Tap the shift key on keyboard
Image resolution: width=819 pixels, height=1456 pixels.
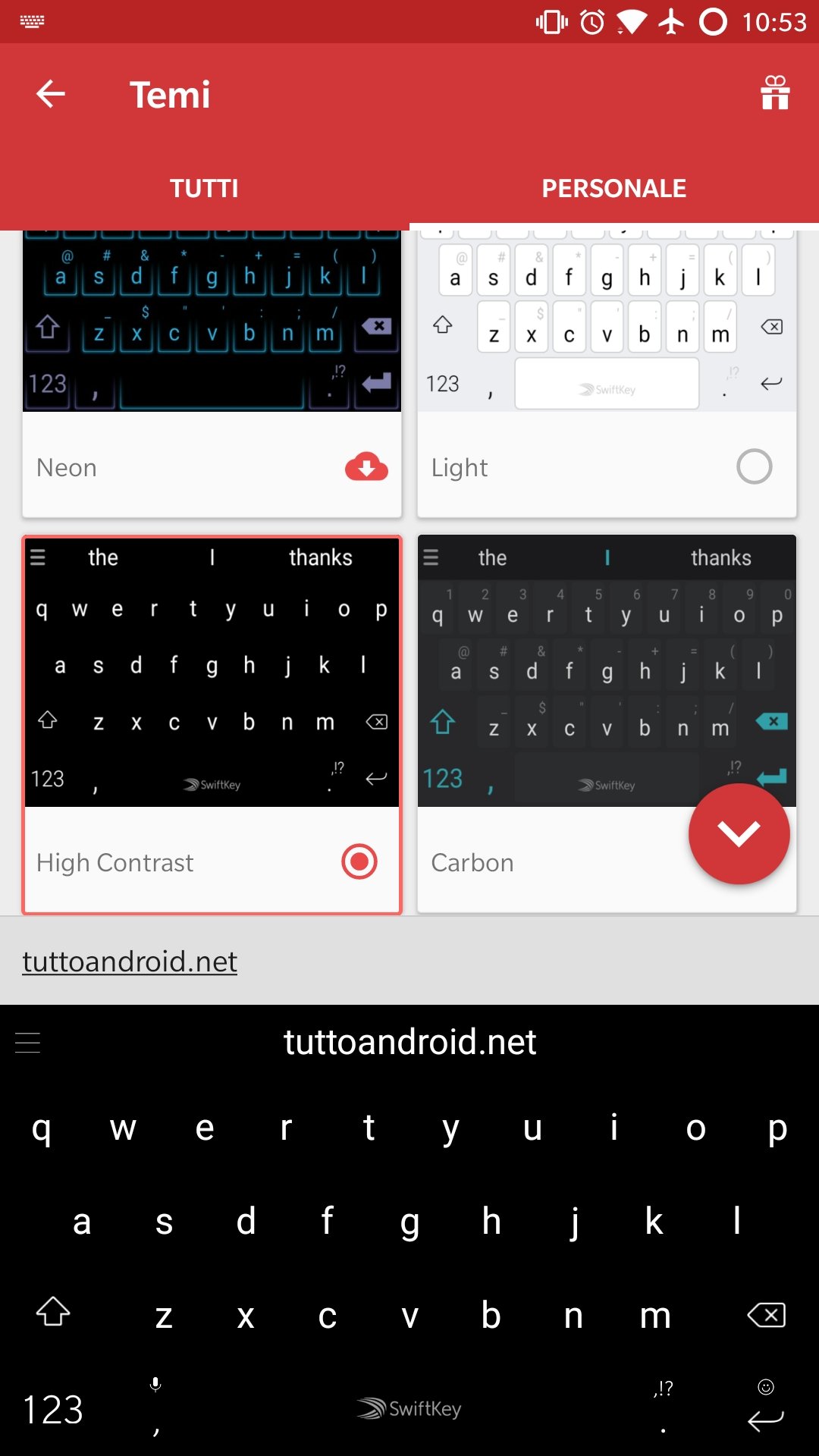[x=53, y=1312]
